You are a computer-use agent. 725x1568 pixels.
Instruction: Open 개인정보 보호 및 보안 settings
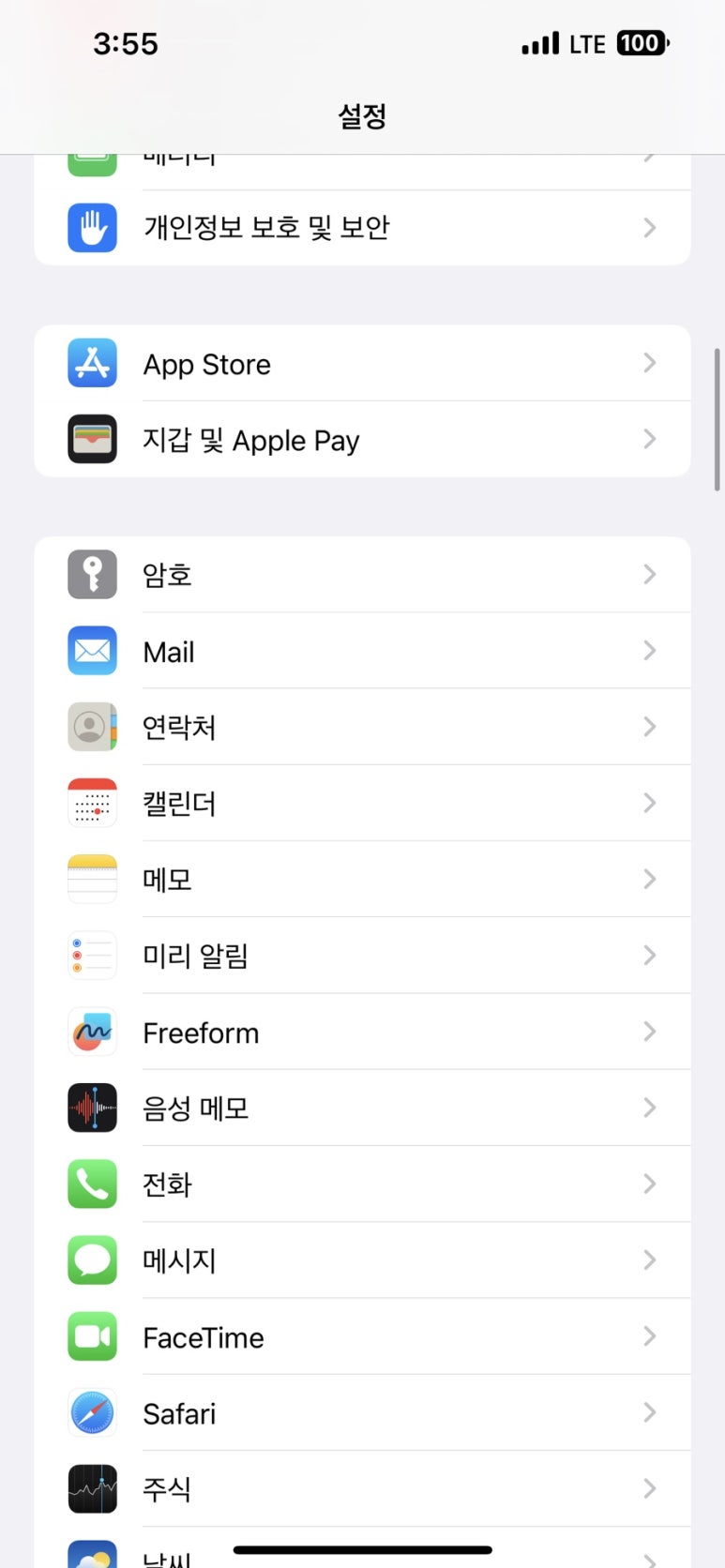click(362, 228)
